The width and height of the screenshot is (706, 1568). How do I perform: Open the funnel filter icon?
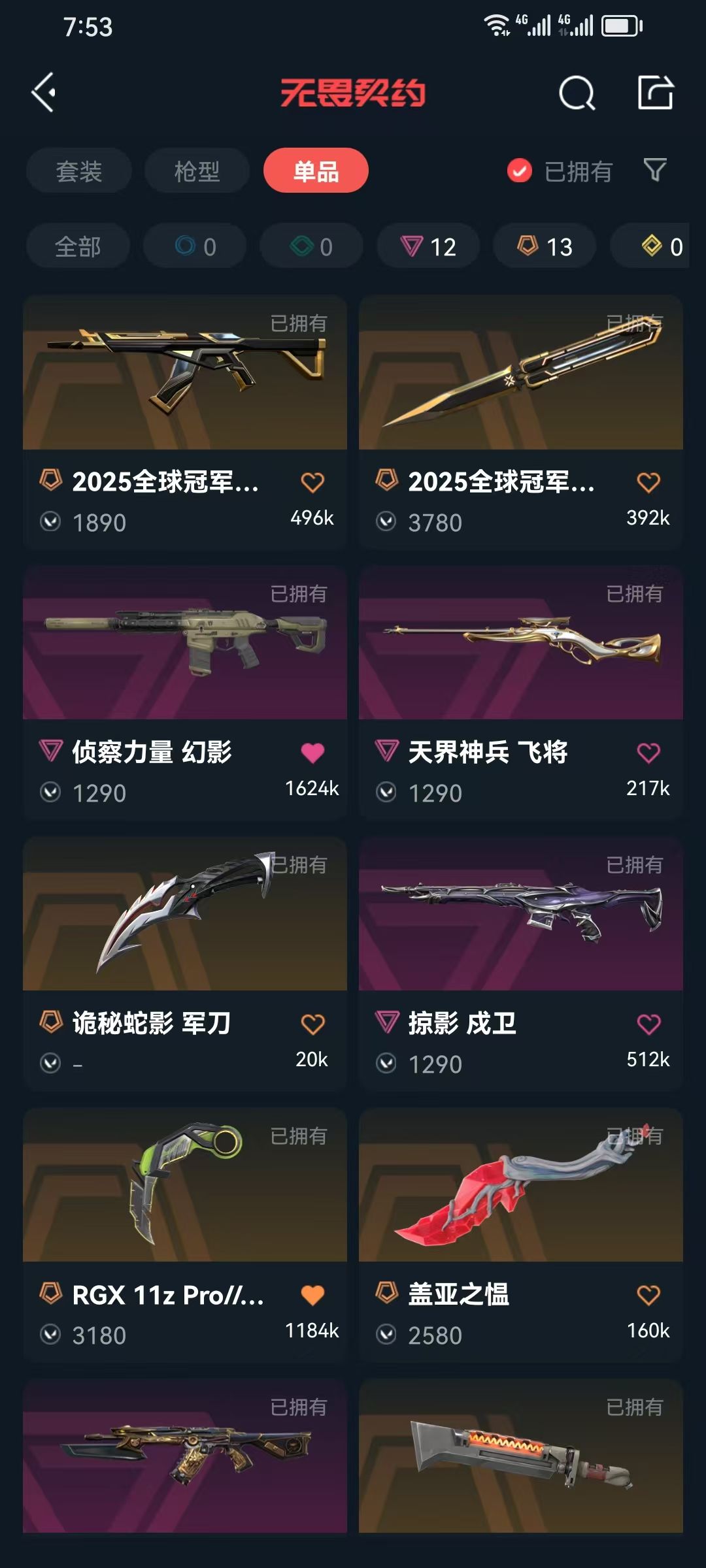pyautogui.click(x=655, y=171)
